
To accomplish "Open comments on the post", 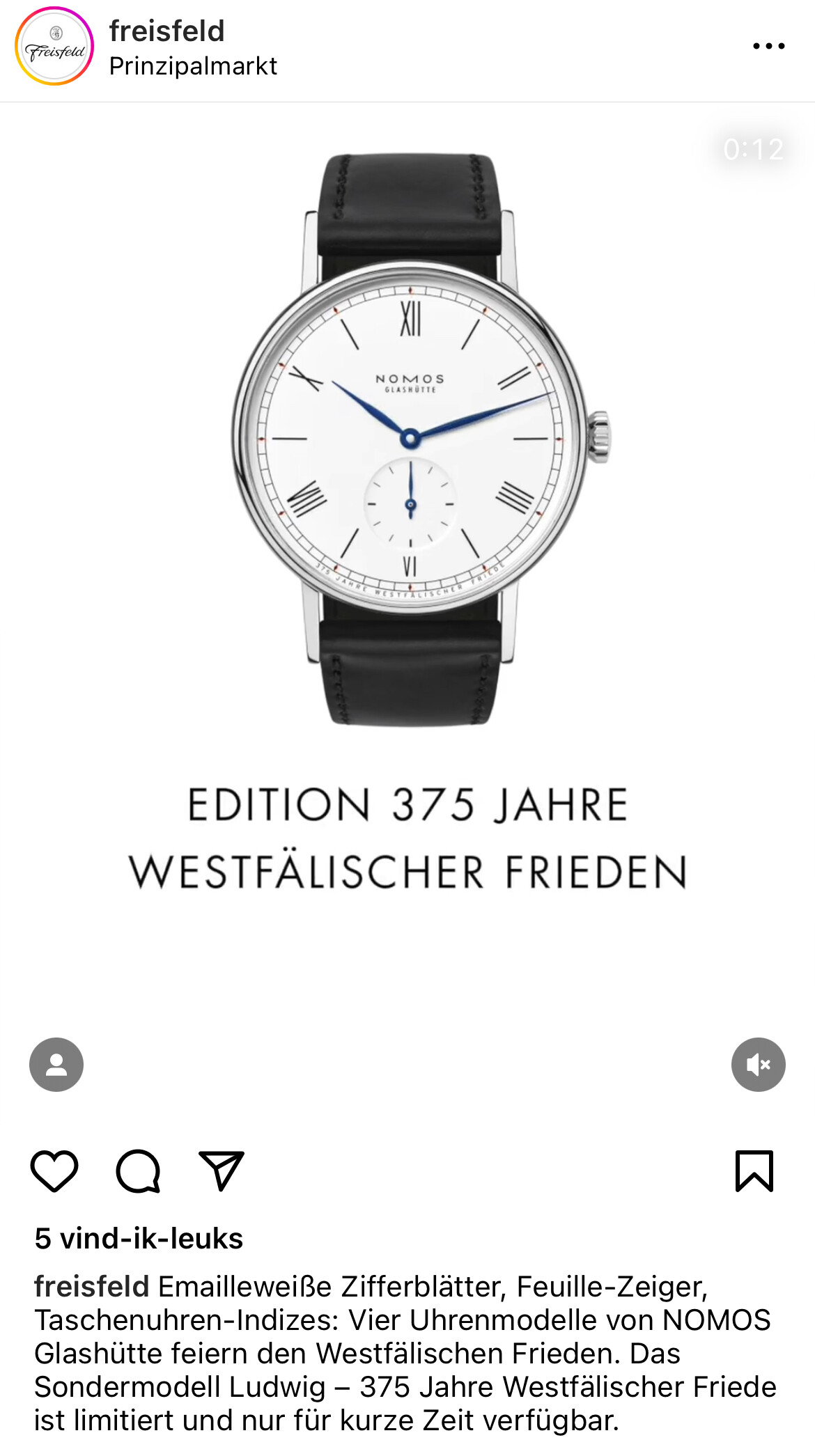I will tap(138, 1171).
